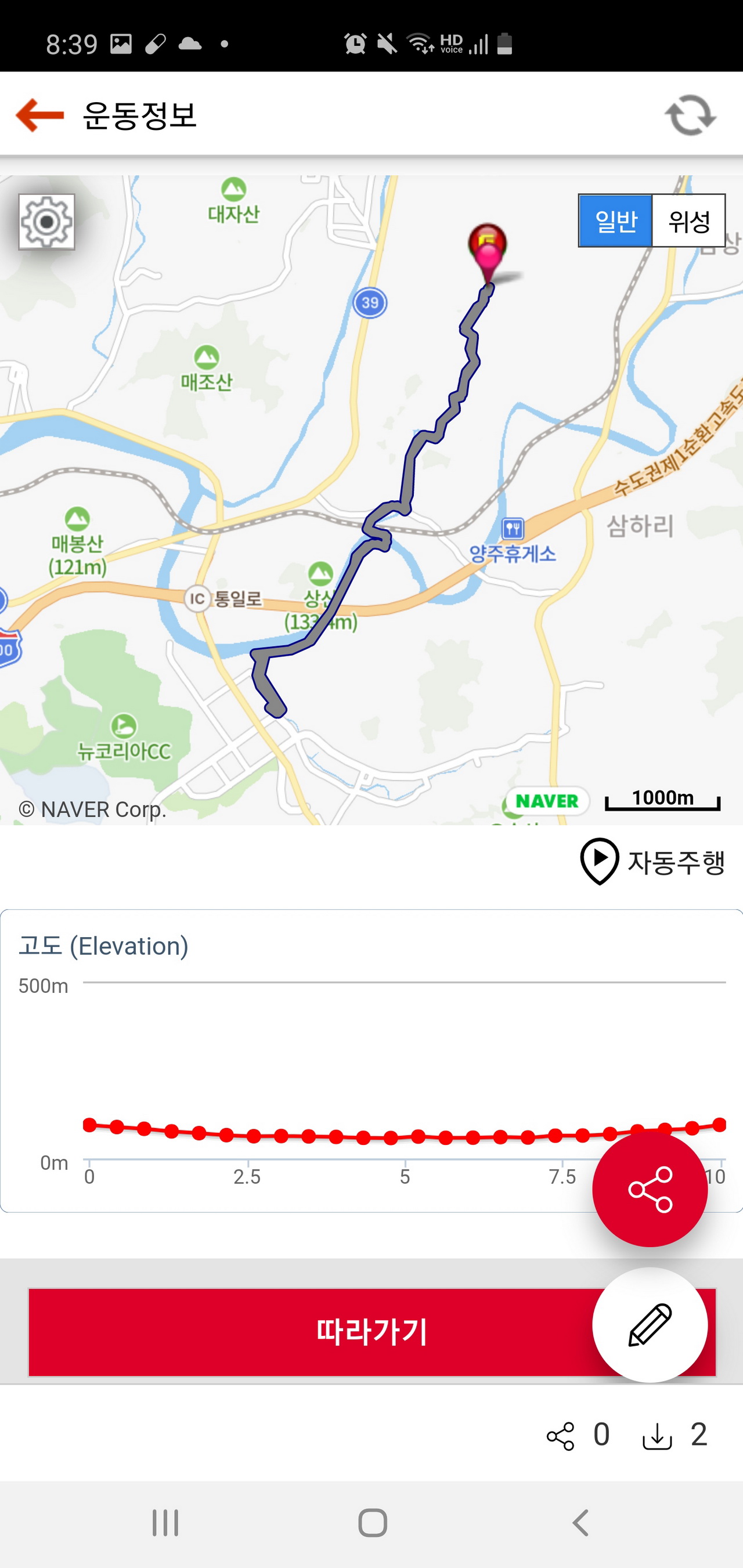Viewport: 743px width, 1568px height.
Task: Open map settings gear
Action: (x=47, y=222)
